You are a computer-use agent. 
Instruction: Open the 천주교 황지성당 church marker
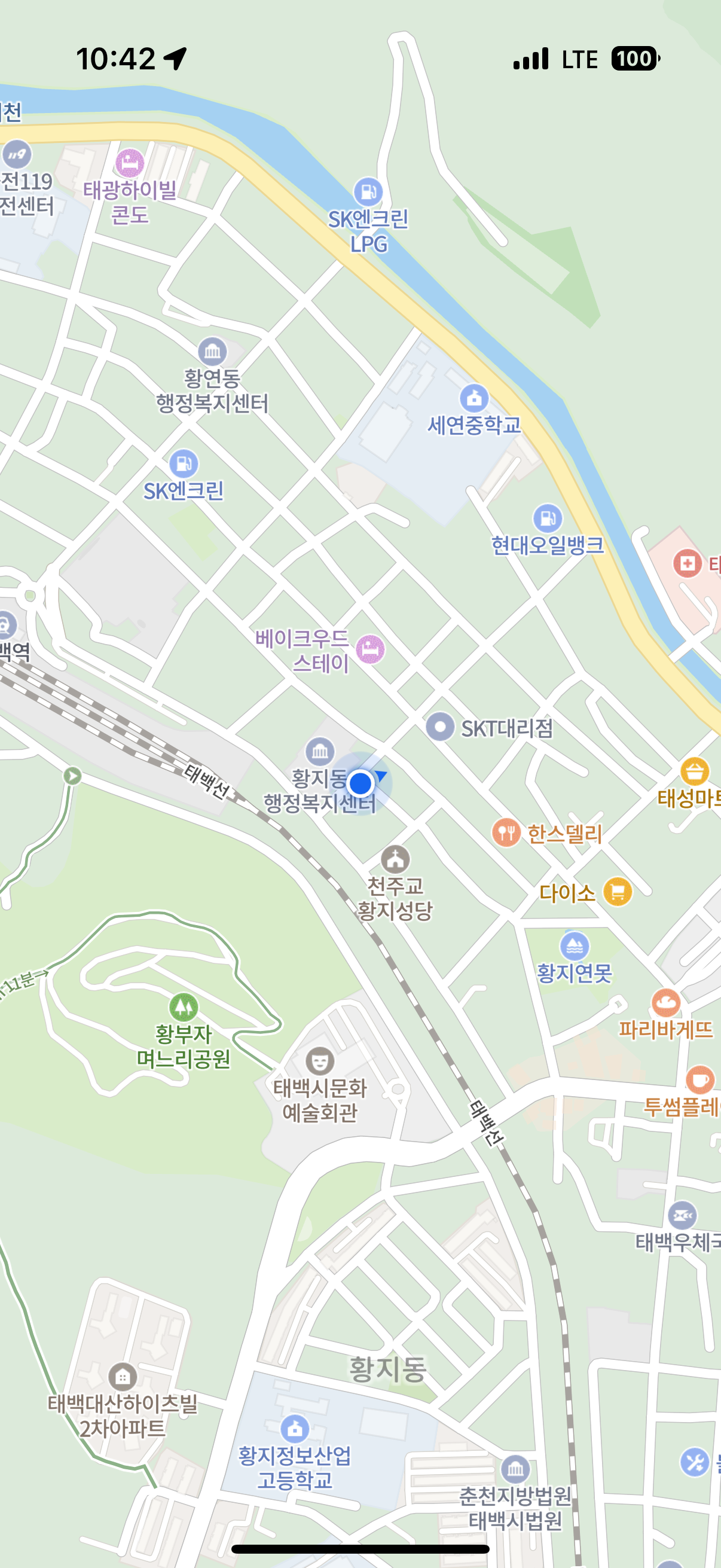click(x=396, y=859)
